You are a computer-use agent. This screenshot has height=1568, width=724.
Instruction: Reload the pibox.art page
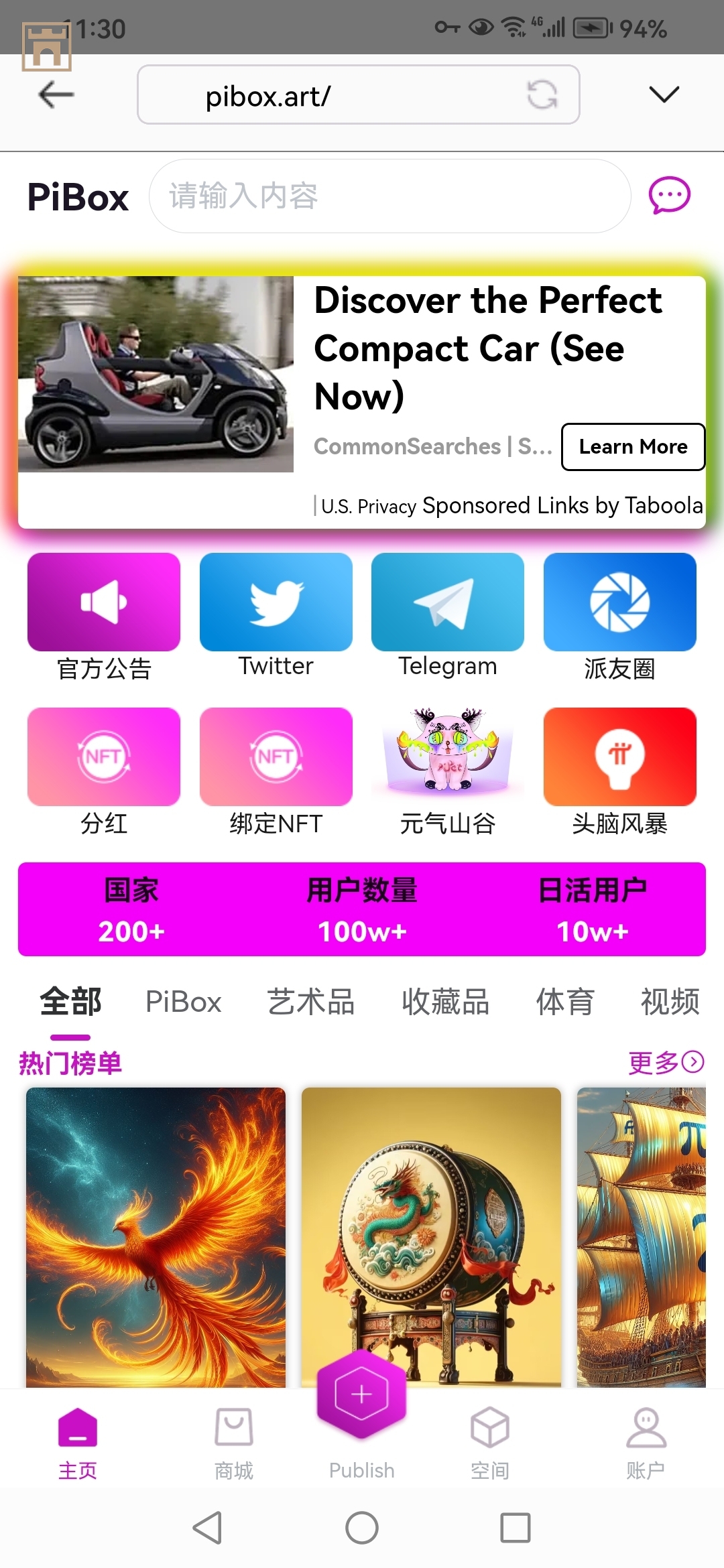tap(542, 94)
